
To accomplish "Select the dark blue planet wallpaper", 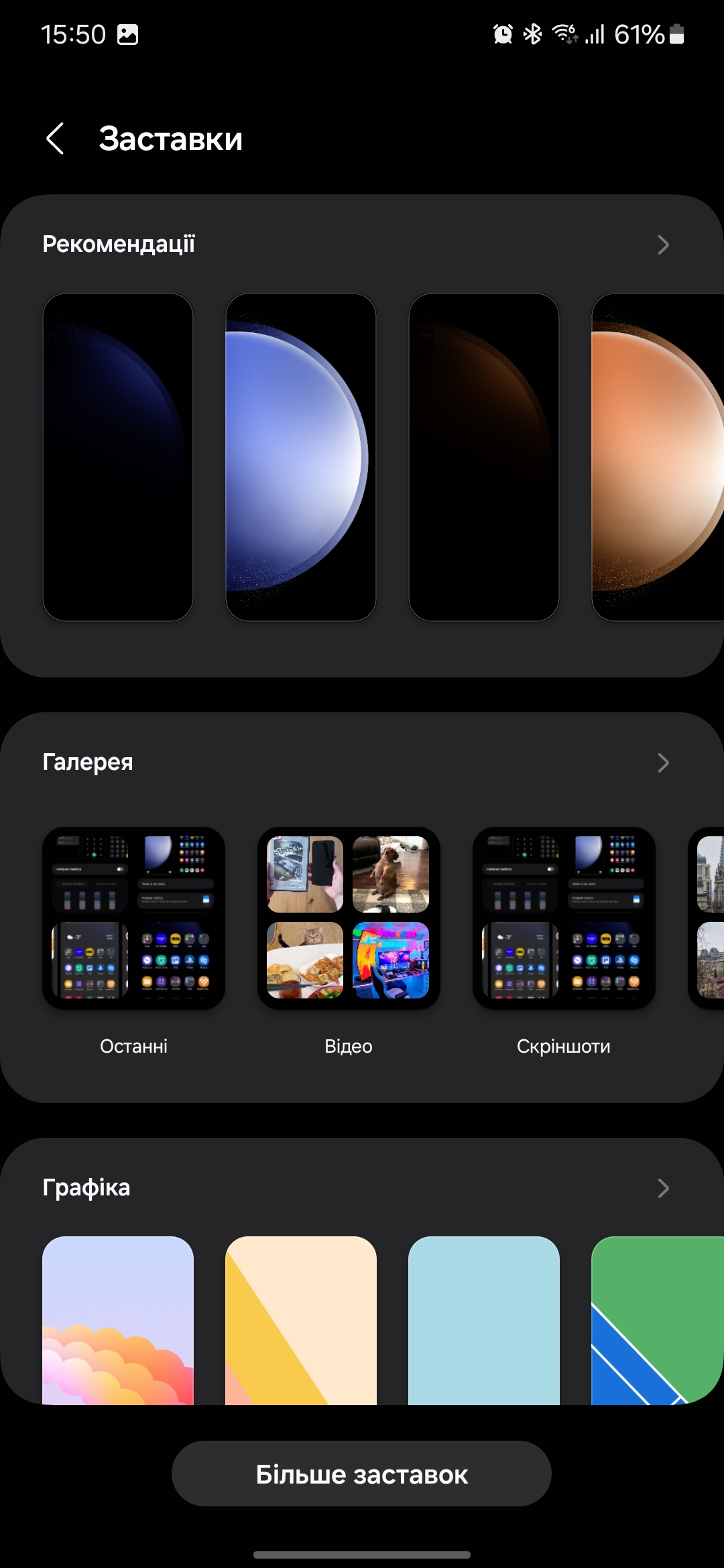I will coord(118,457).
